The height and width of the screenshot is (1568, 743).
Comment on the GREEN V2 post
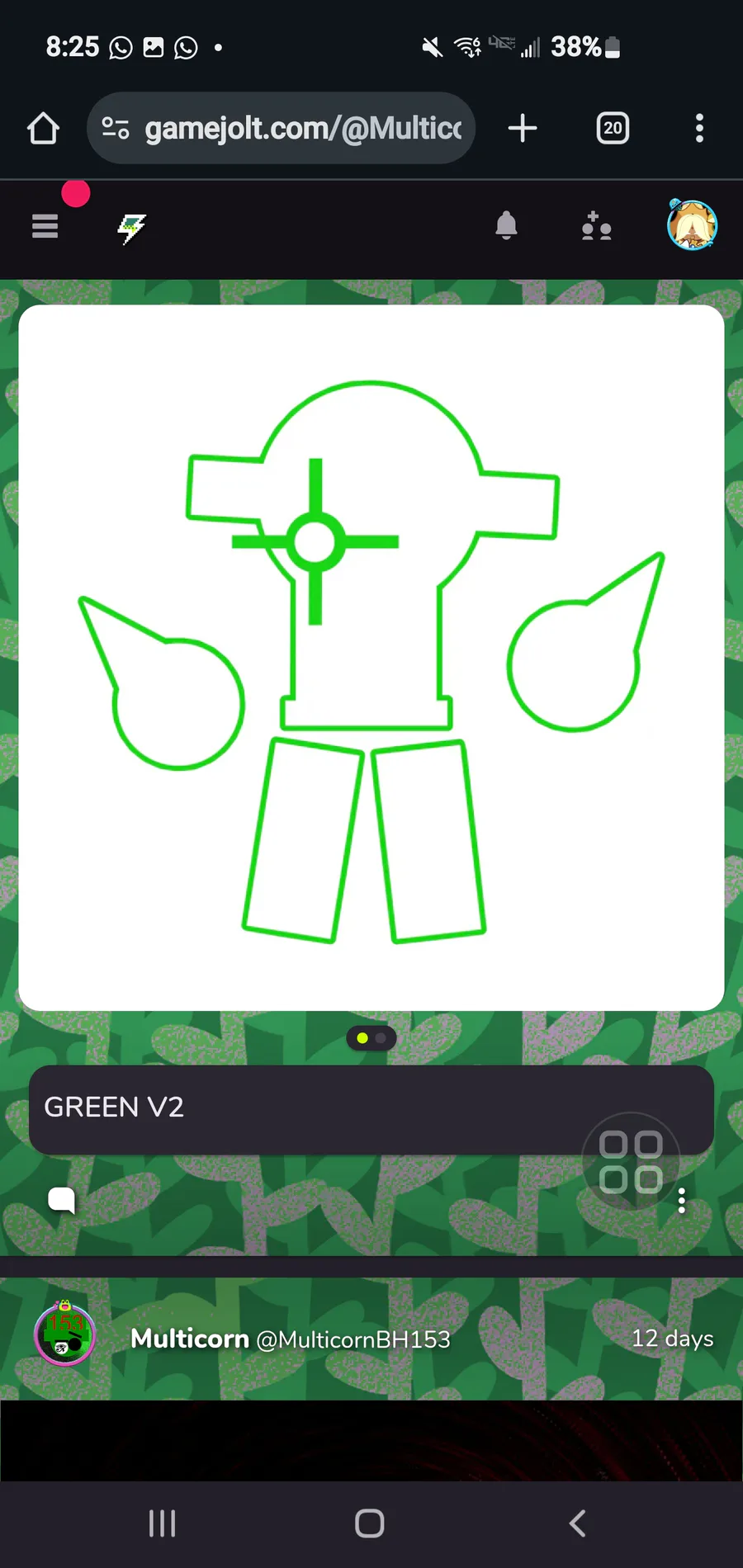(62, 1200)
